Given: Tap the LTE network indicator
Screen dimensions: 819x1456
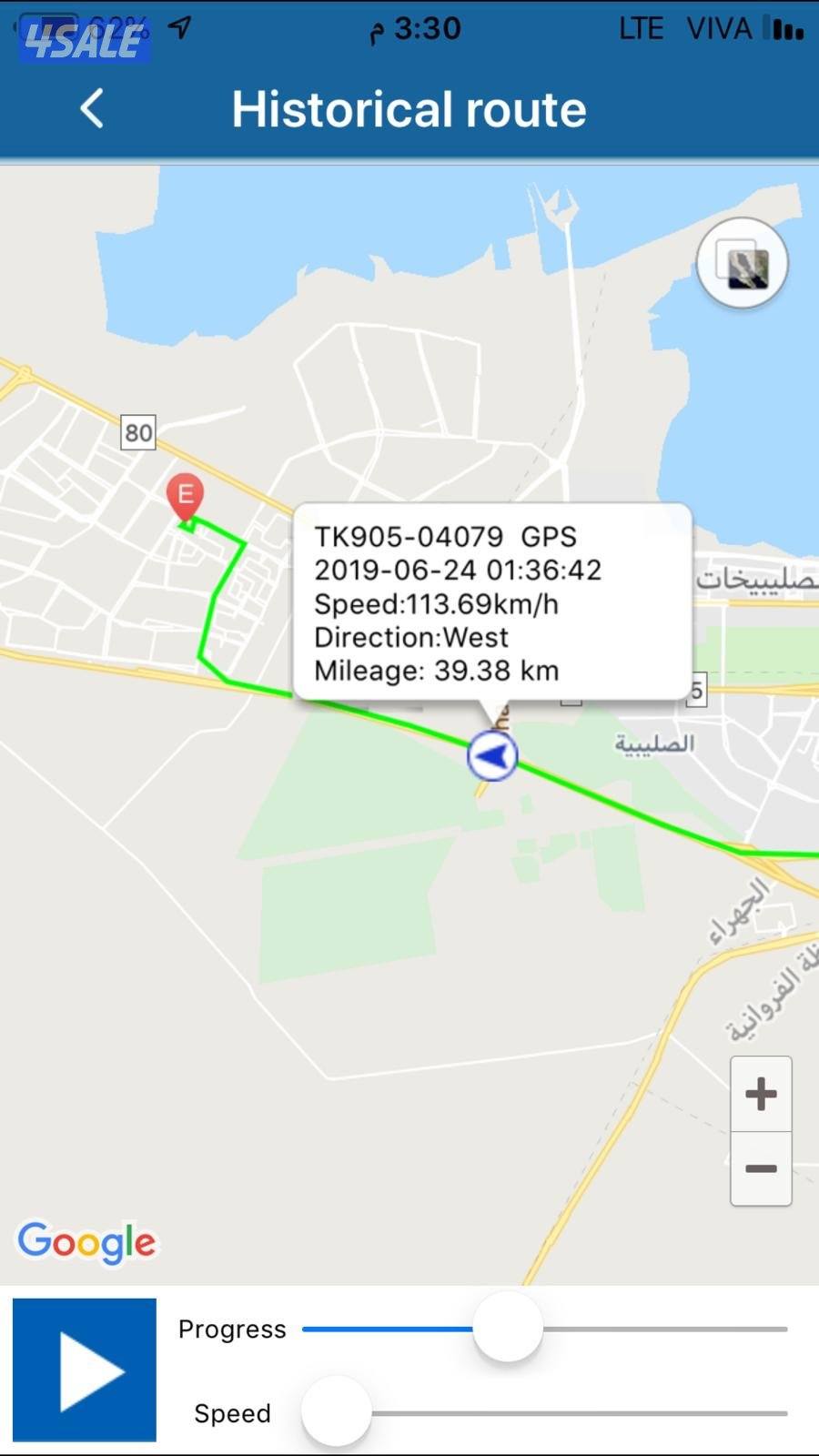Looking at the screenshot, I should [641, 27].
